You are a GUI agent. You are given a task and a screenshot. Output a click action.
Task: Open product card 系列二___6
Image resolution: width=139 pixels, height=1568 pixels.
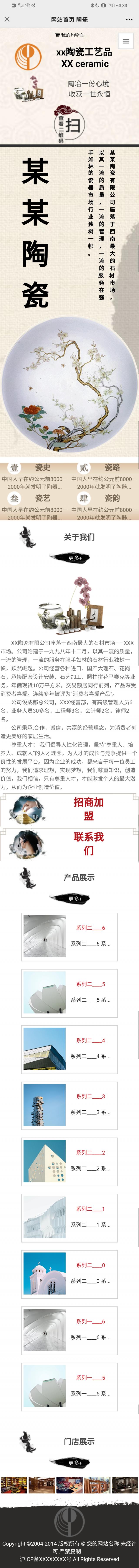point(69,936)
